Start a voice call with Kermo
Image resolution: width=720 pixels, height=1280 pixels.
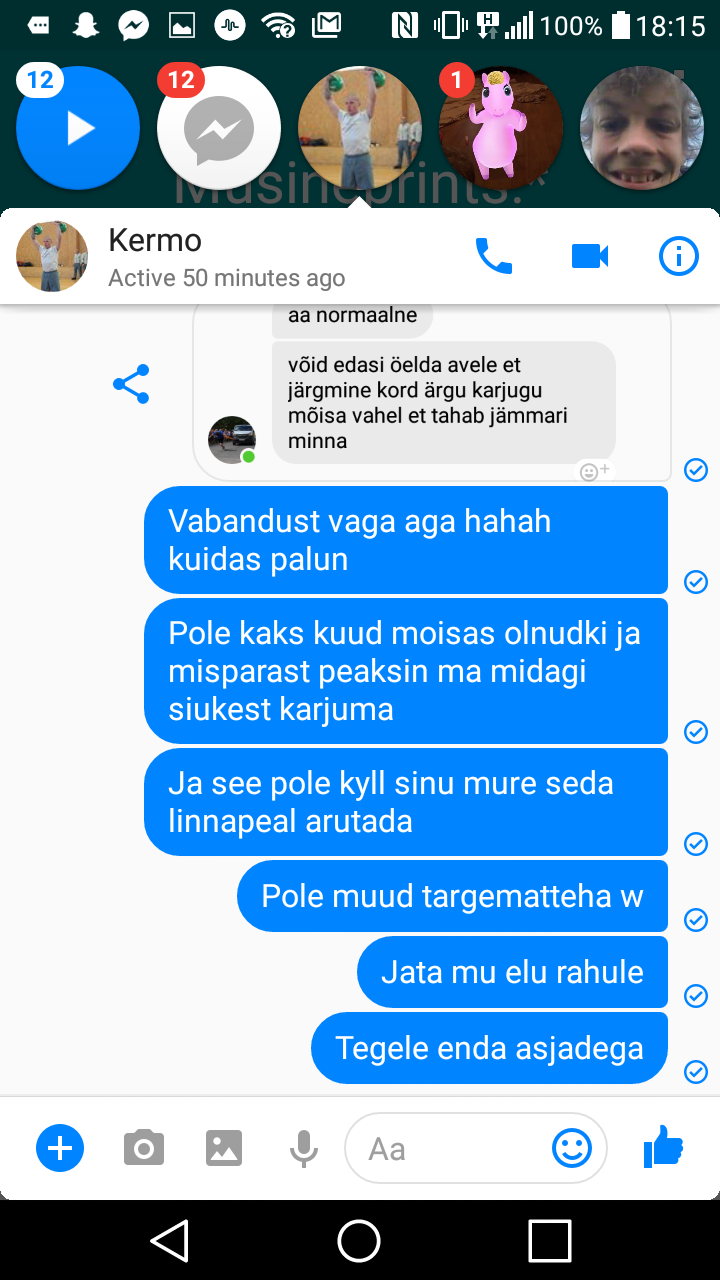coord(493,257)
